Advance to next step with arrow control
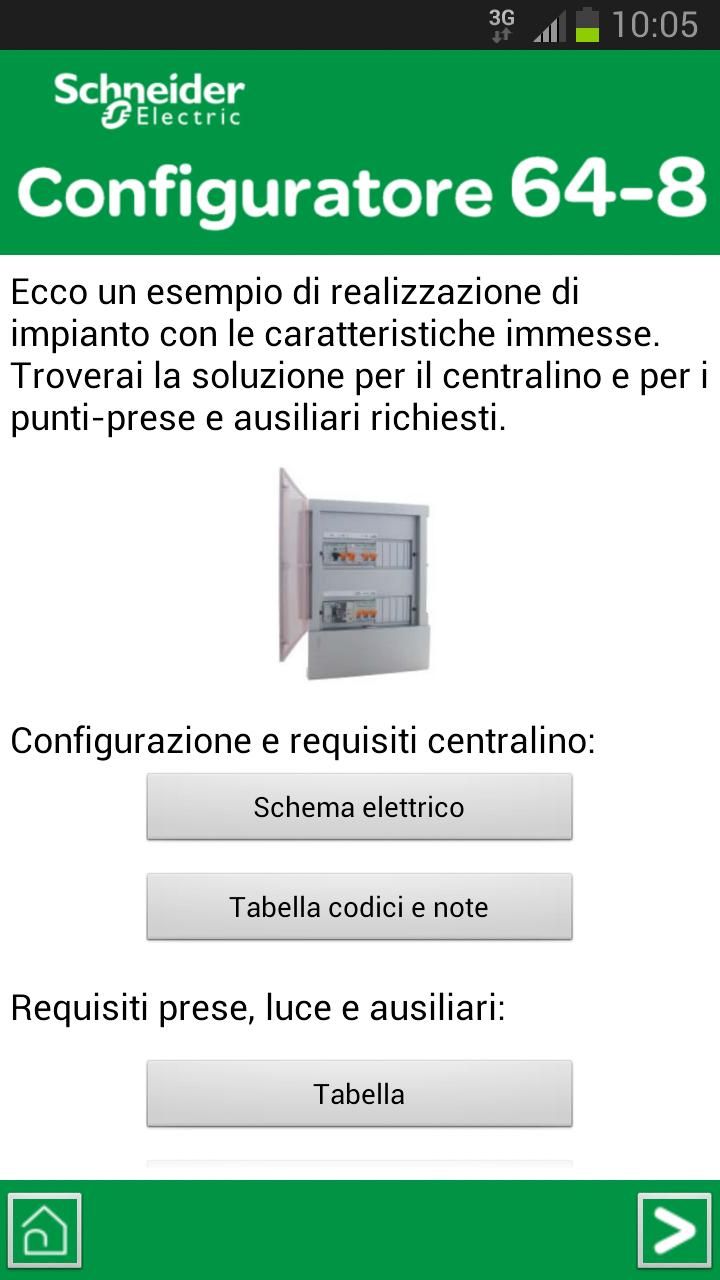This screenshot has width=720, height=1280. (675, 1231)
